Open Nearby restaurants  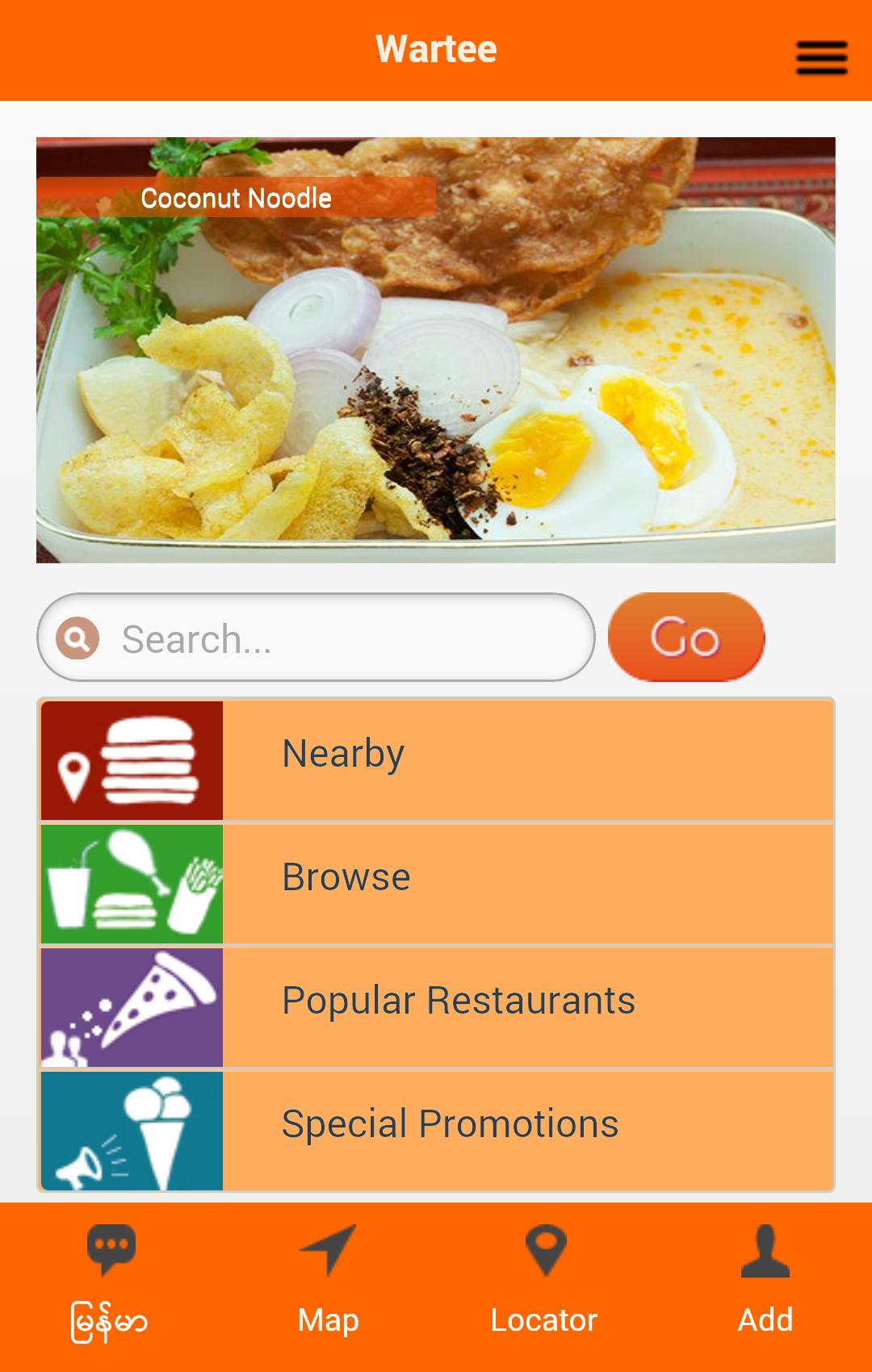(x=436, y=759)
